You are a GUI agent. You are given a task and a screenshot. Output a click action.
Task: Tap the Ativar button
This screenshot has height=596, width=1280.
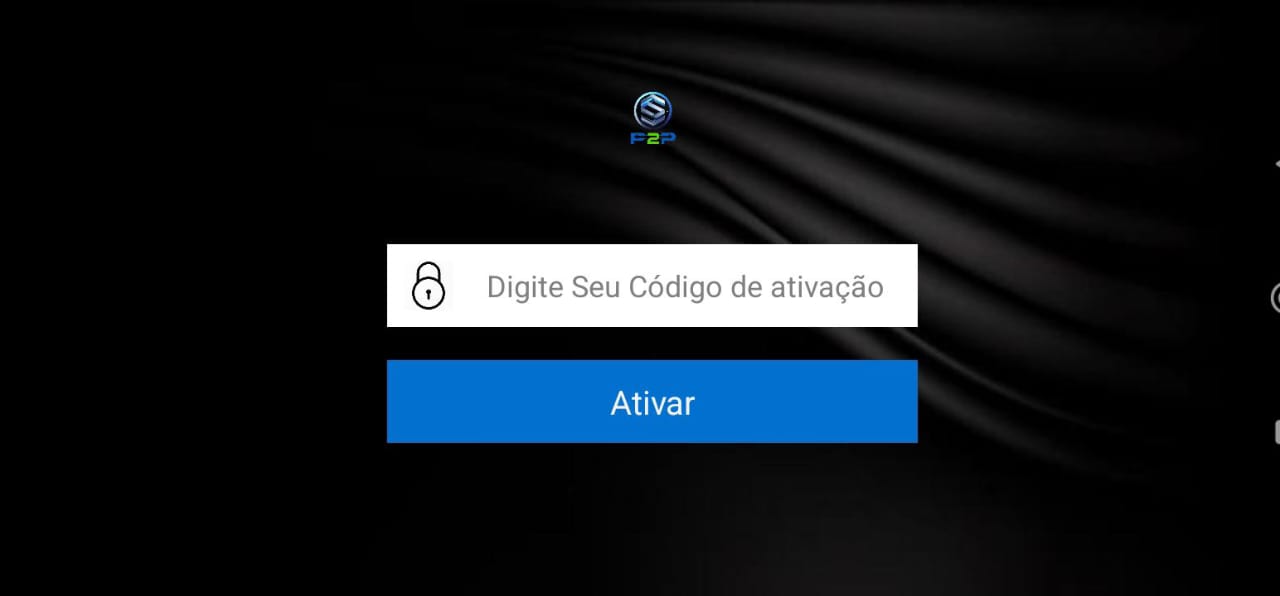click(652, 402)
